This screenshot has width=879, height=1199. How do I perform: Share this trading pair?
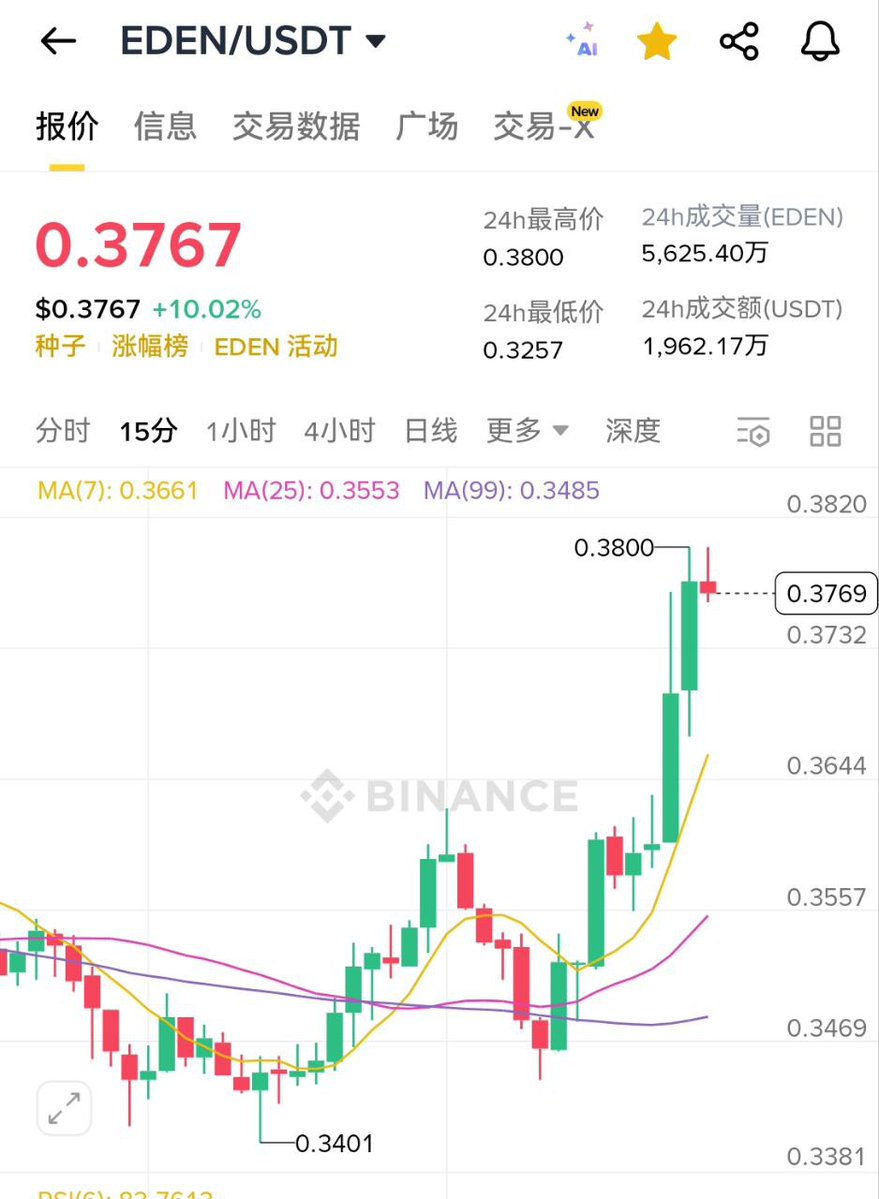(x=739, y=41)
